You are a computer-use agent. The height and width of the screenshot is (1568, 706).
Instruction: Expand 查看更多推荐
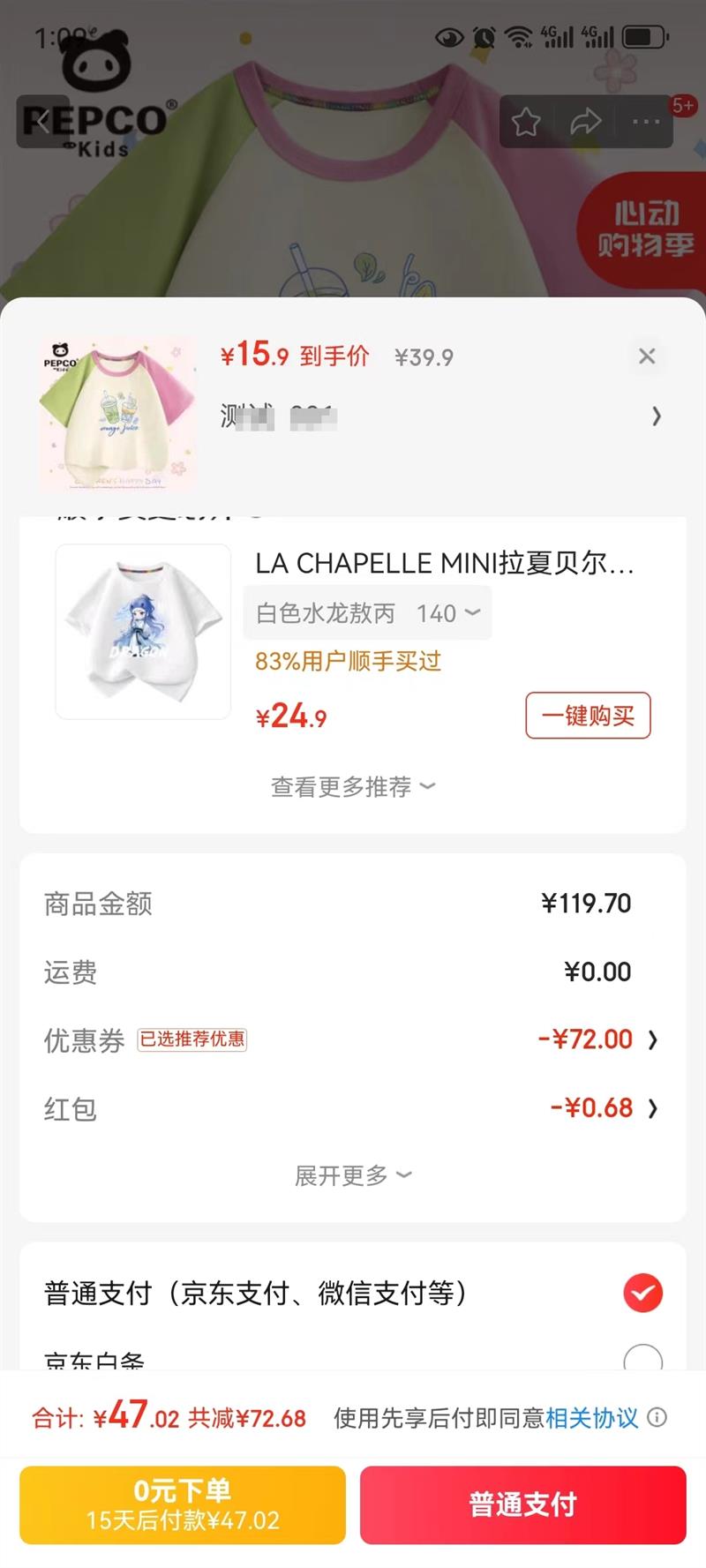pyautogui.click(x=353, y=786)
